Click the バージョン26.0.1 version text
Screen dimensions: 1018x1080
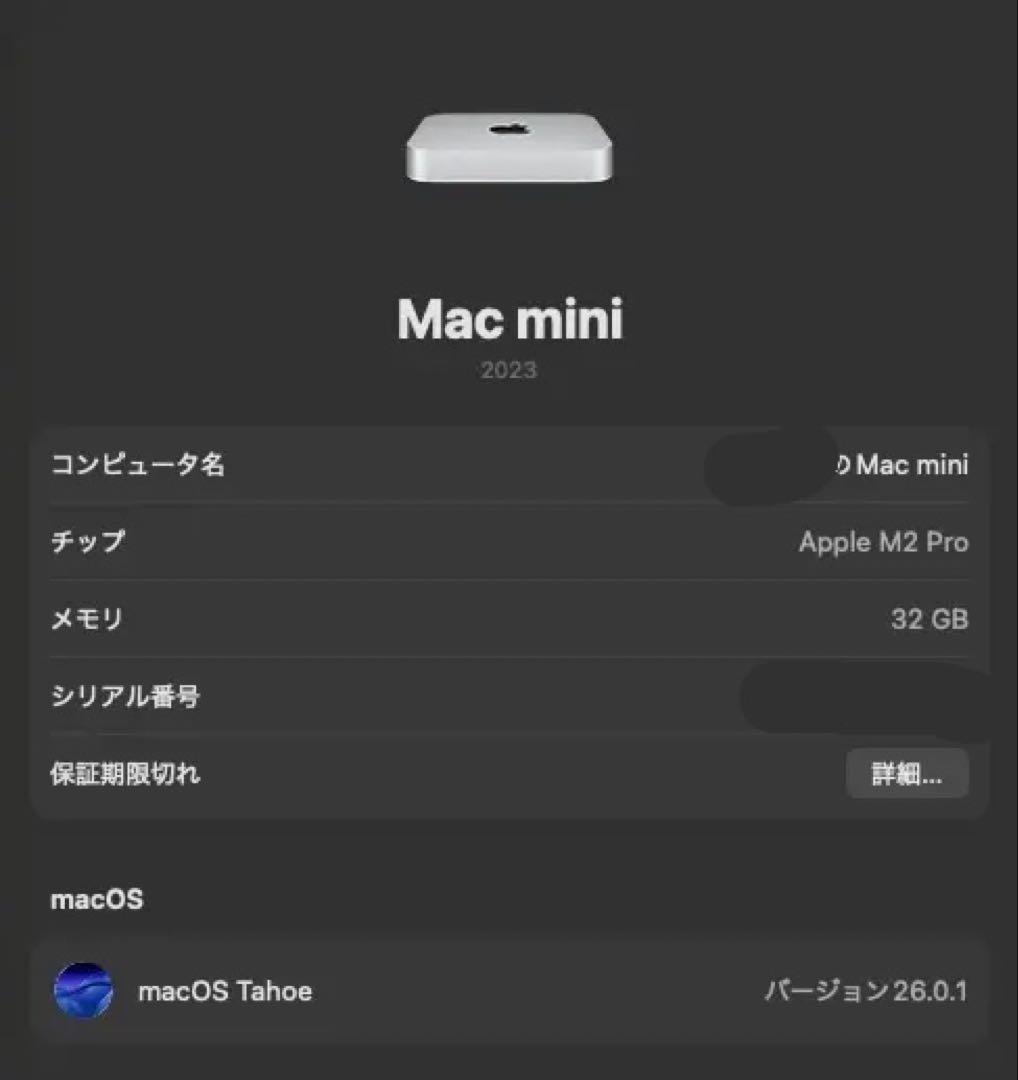tap(867, 991)
